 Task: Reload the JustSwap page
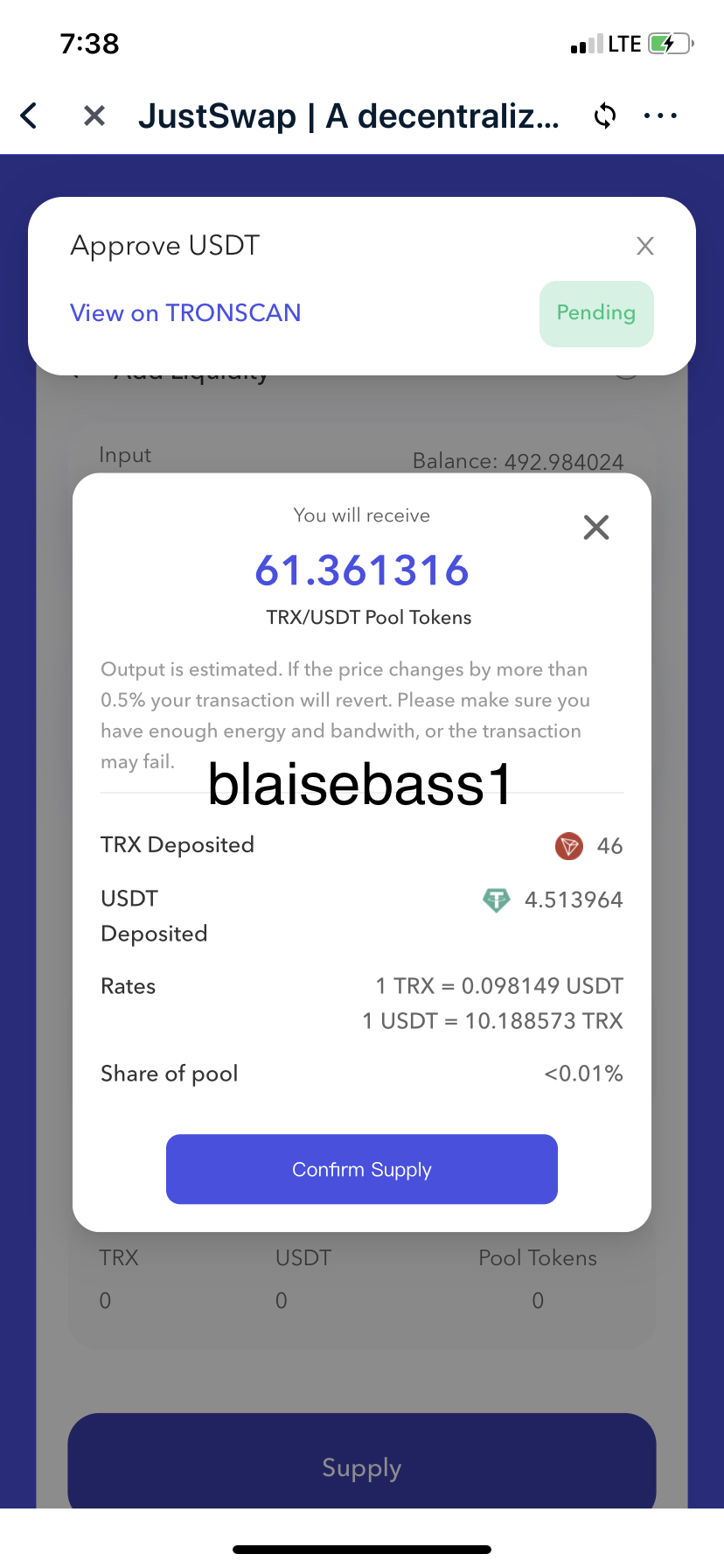click(605, 115)
